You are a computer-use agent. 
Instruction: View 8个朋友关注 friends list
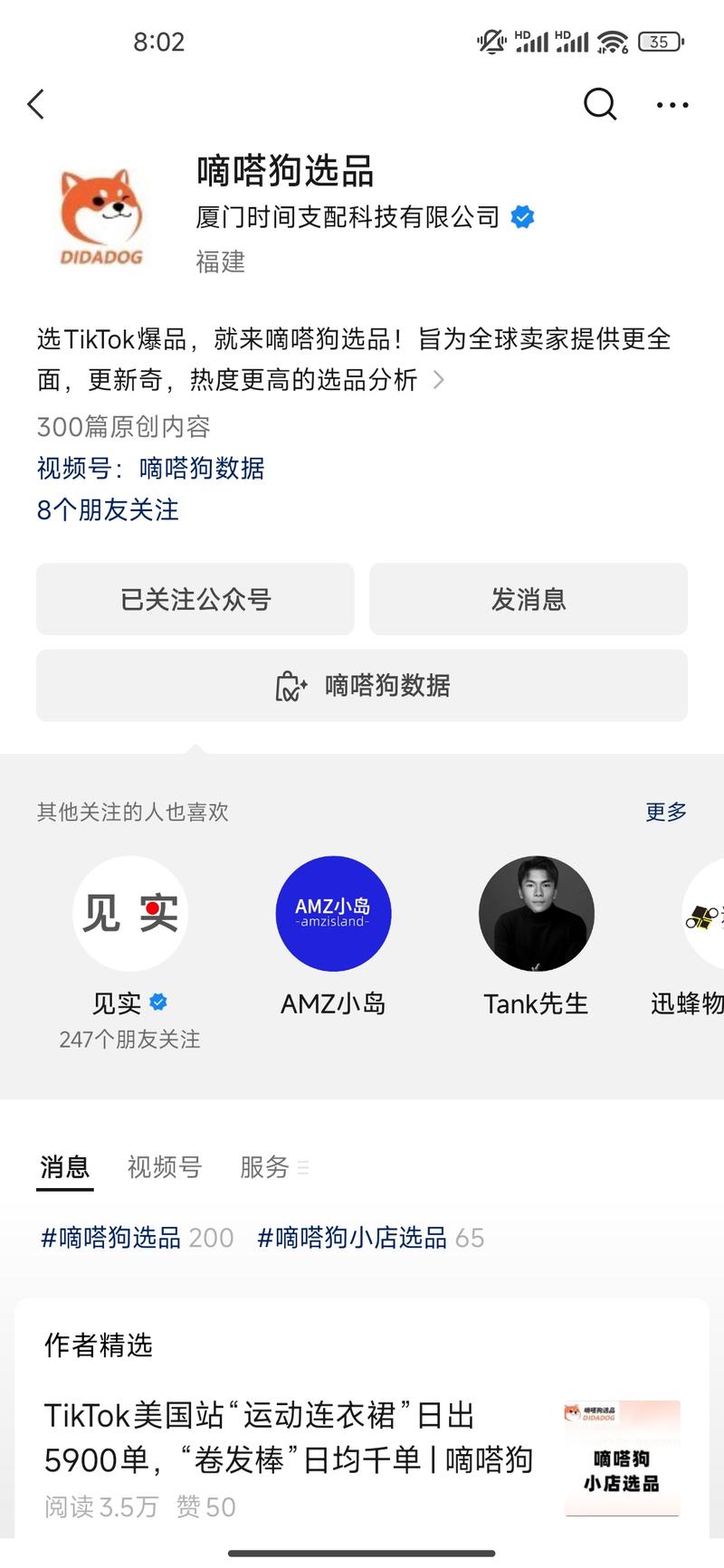(108, 510)
